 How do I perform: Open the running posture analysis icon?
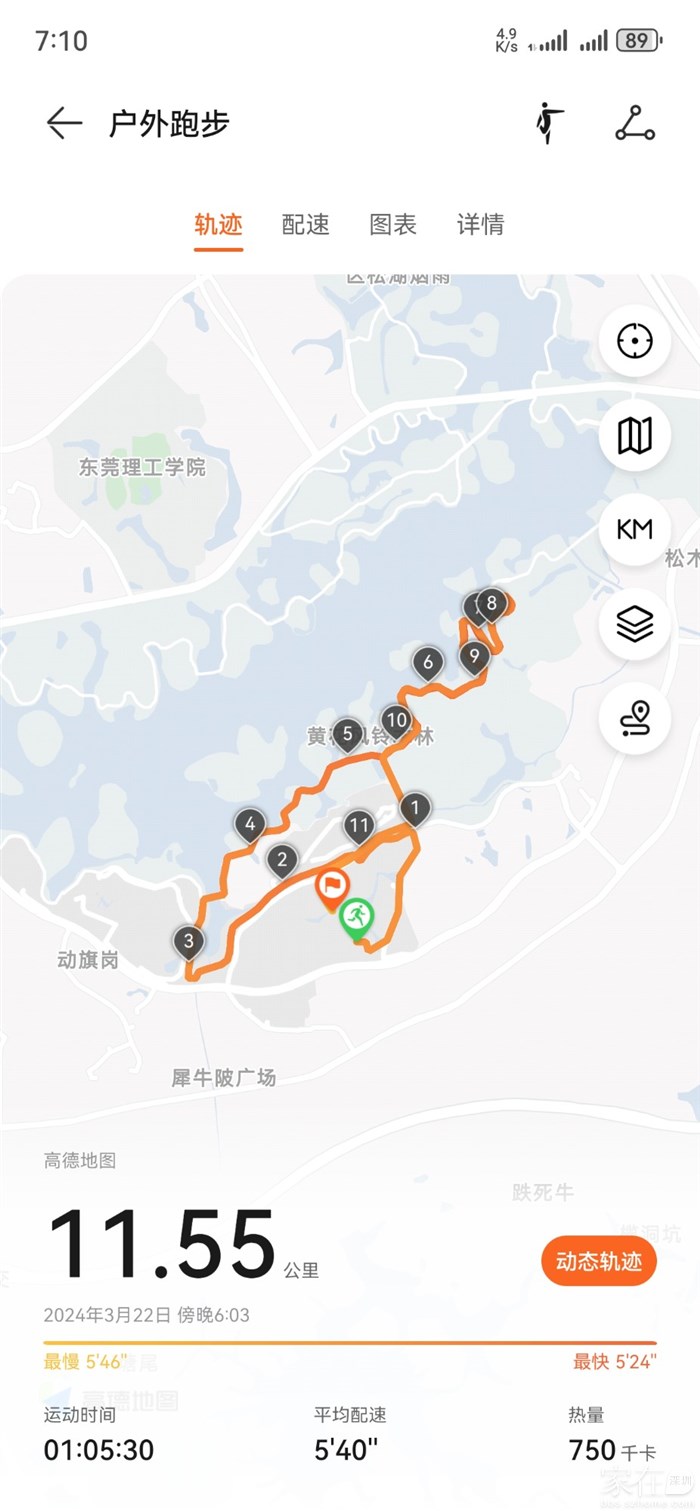click(x=548, y=123)
